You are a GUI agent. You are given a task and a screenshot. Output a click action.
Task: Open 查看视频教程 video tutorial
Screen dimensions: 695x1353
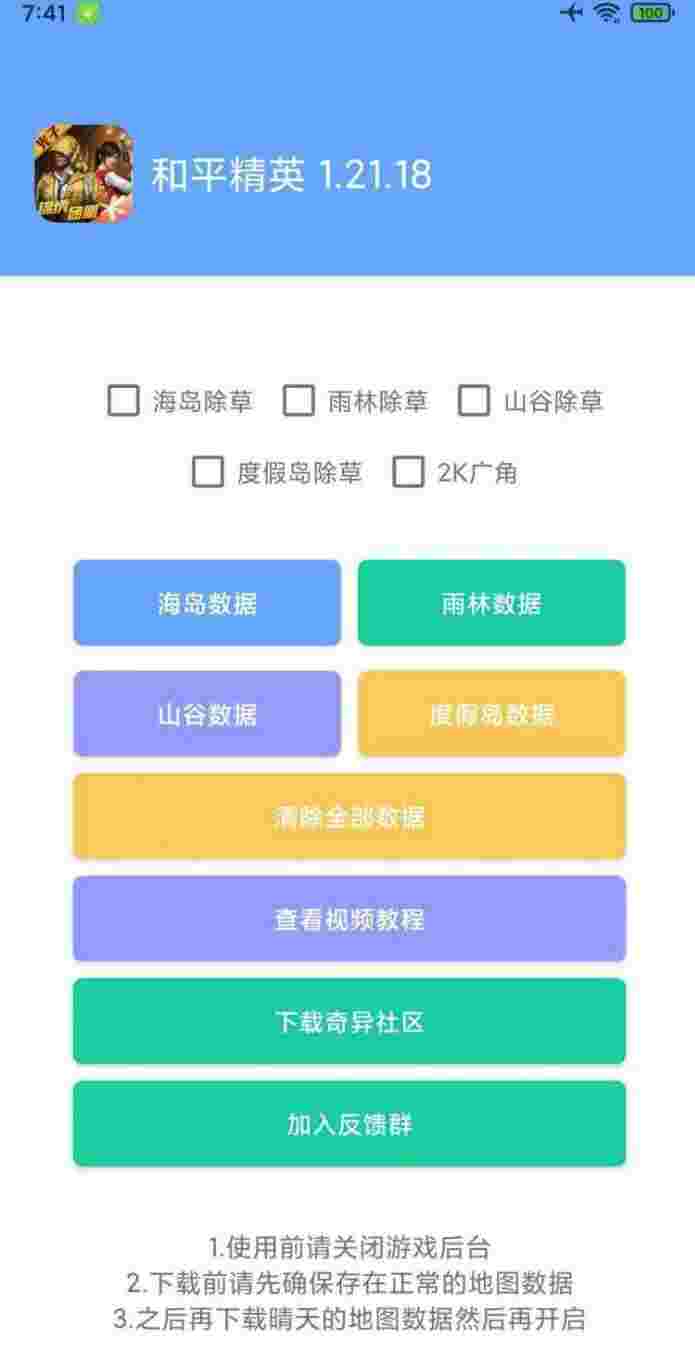349,919
